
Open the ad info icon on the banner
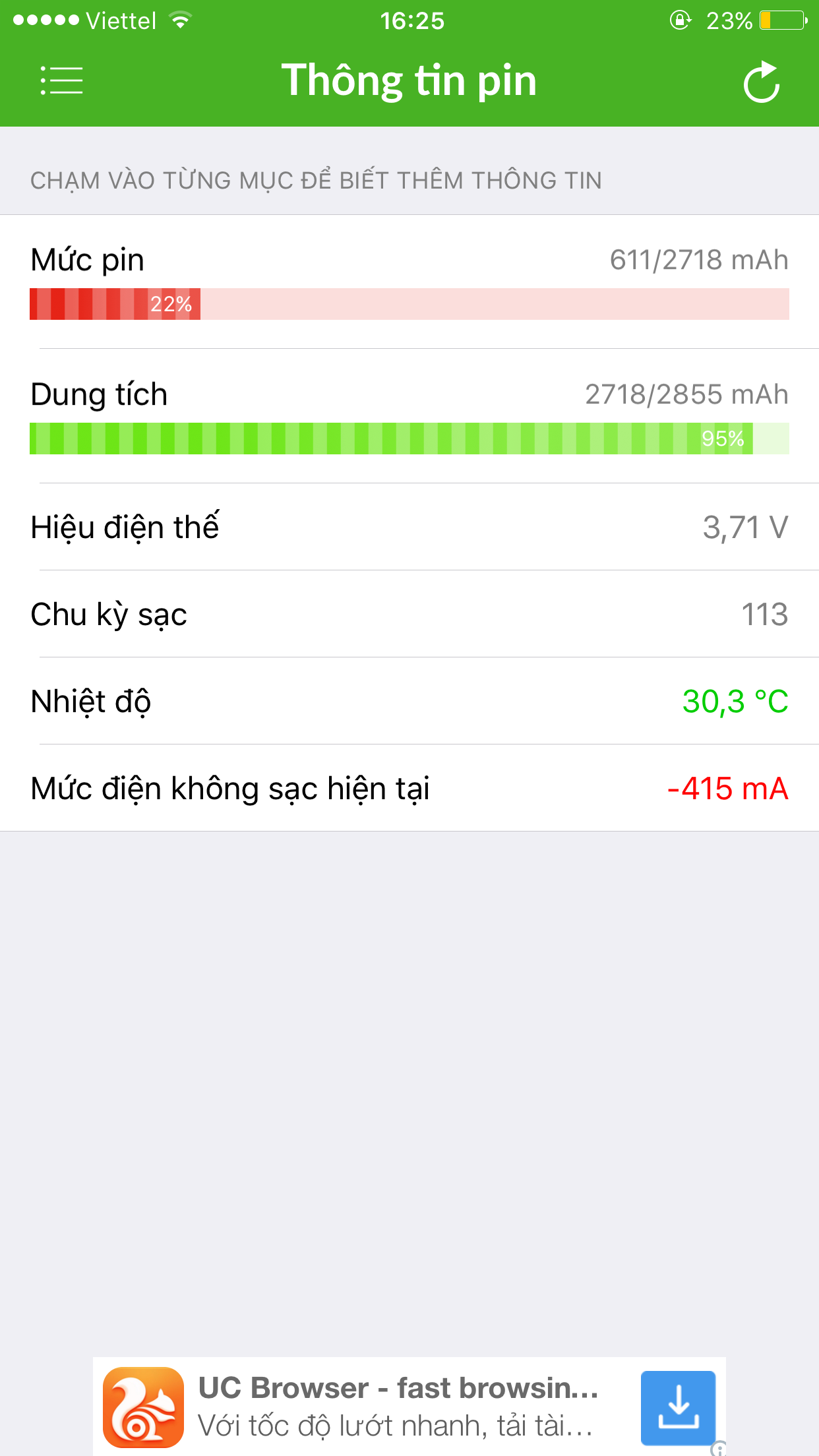[719, 1449]
